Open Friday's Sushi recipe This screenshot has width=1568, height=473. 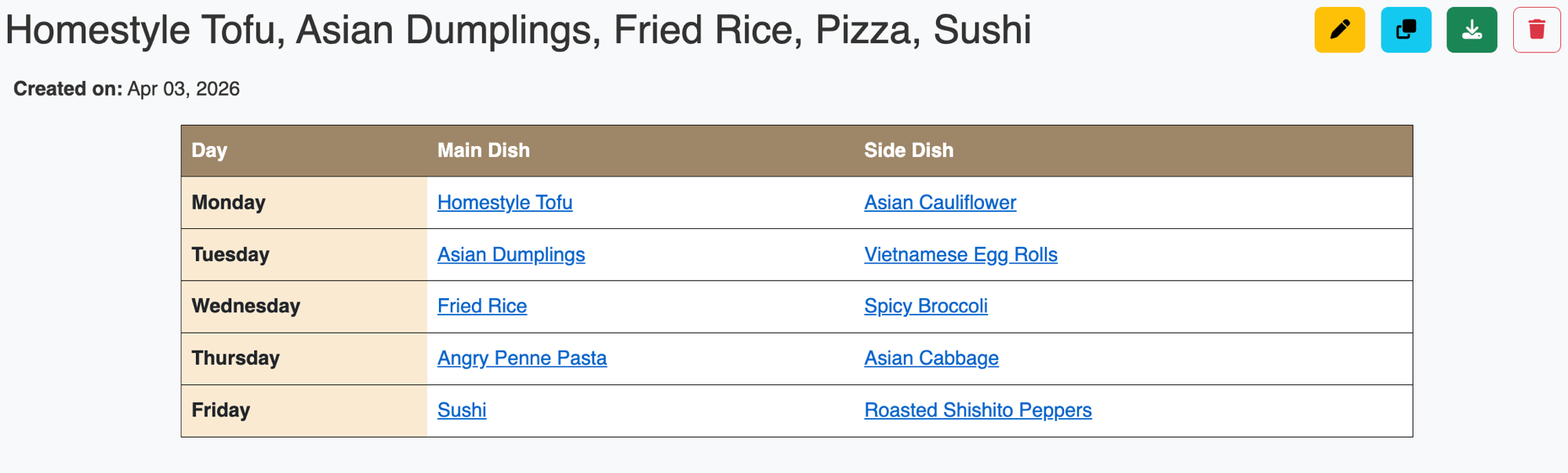(x=462, y=410)
